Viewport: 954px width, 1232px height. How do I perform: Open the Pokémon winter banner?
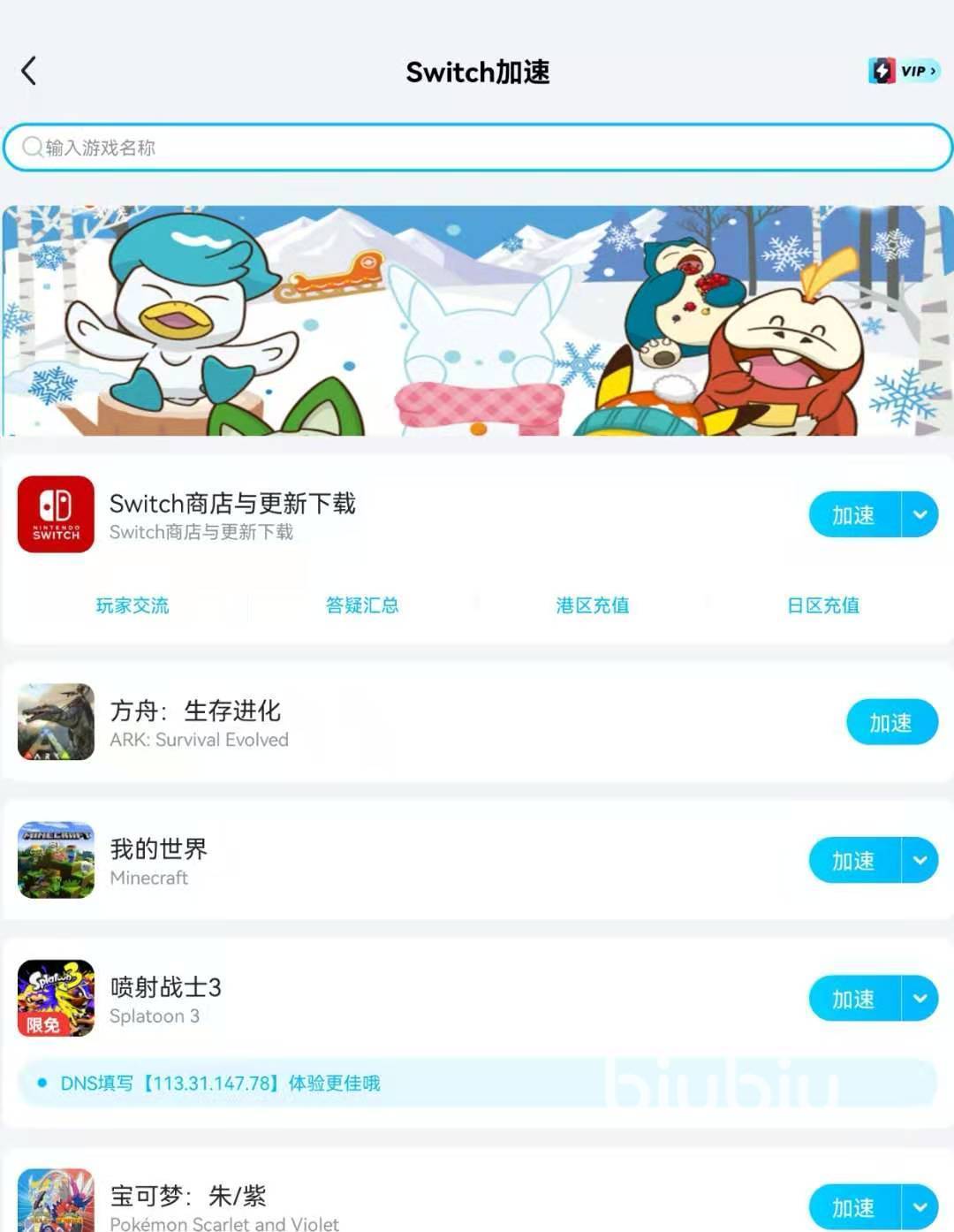[x=477, y=321]
